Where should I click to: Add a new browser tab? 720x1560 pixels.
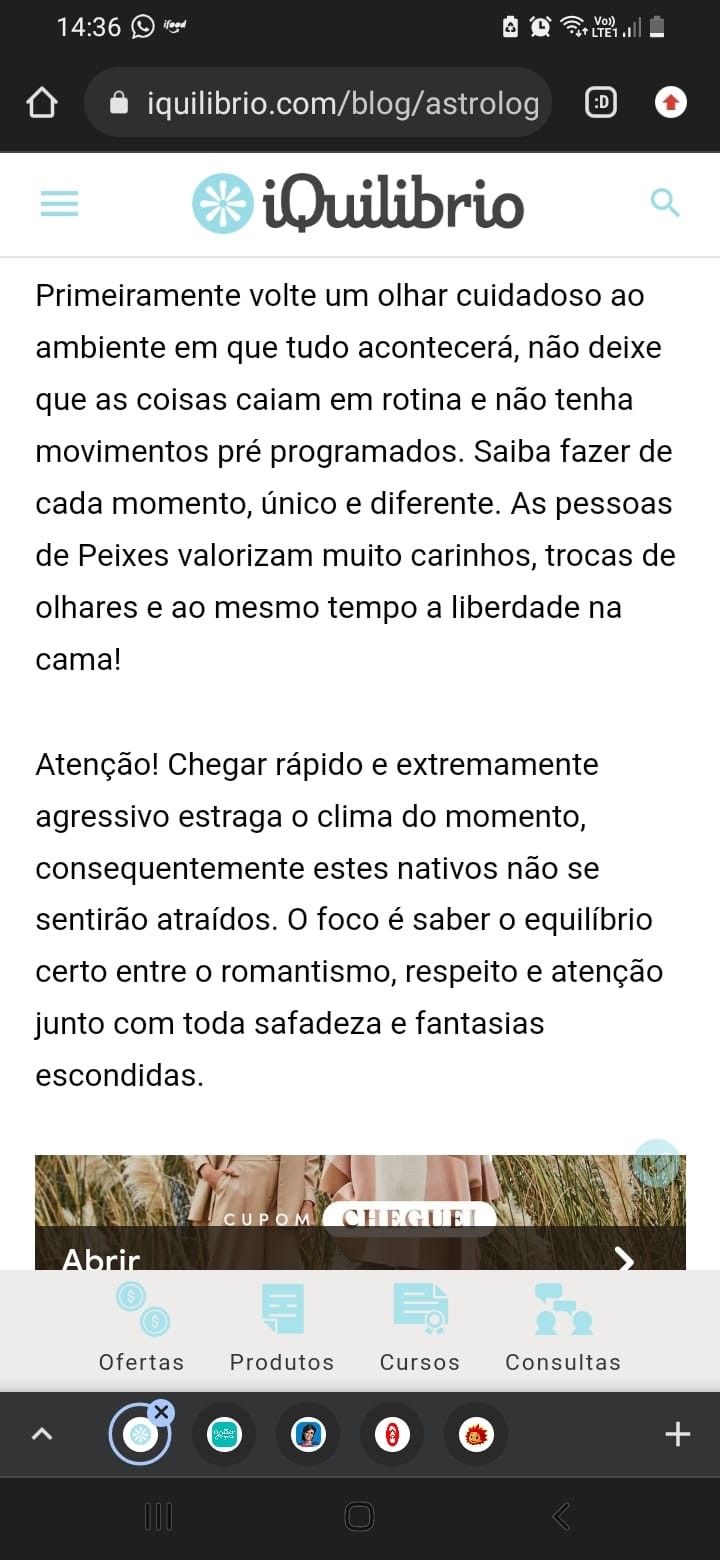(x=677, y=1435)
